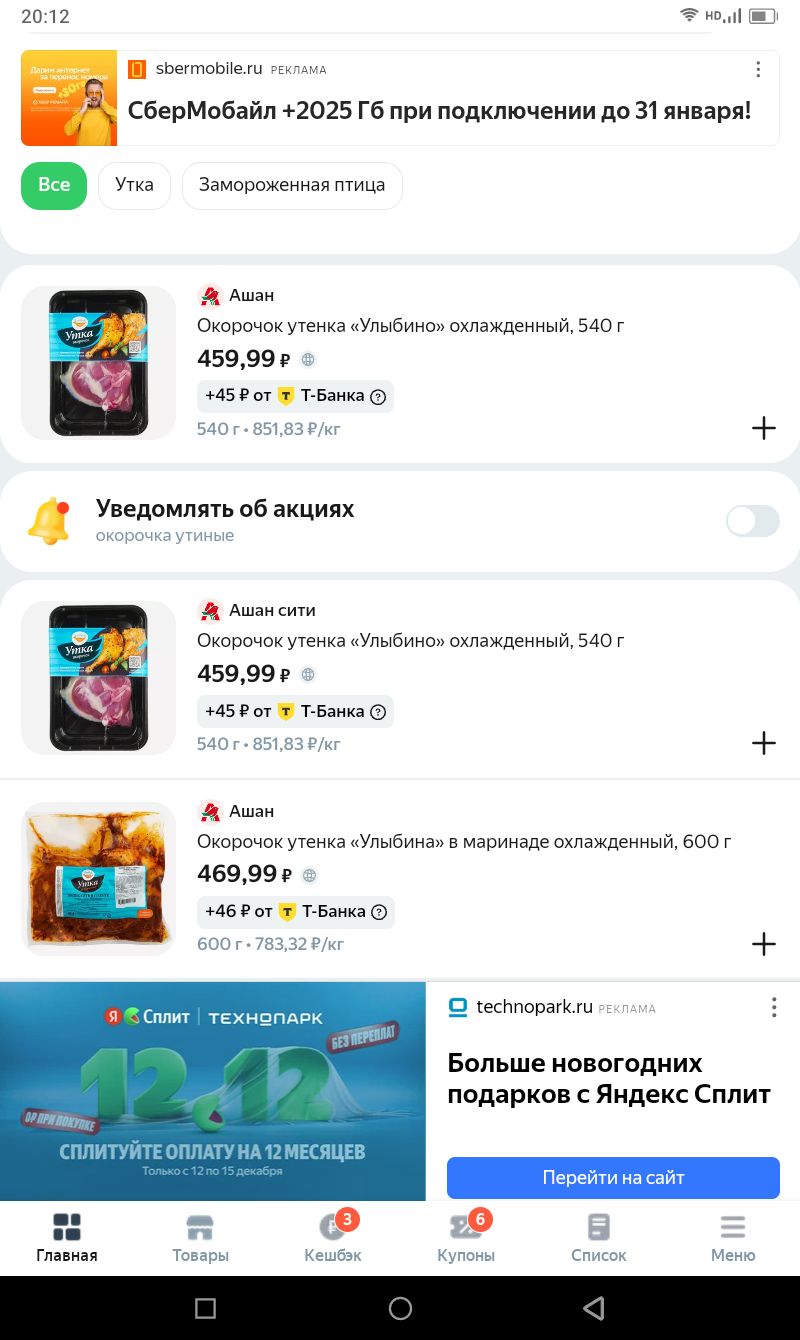Add the Ашан сити duck leg to list

pos(763,743)
